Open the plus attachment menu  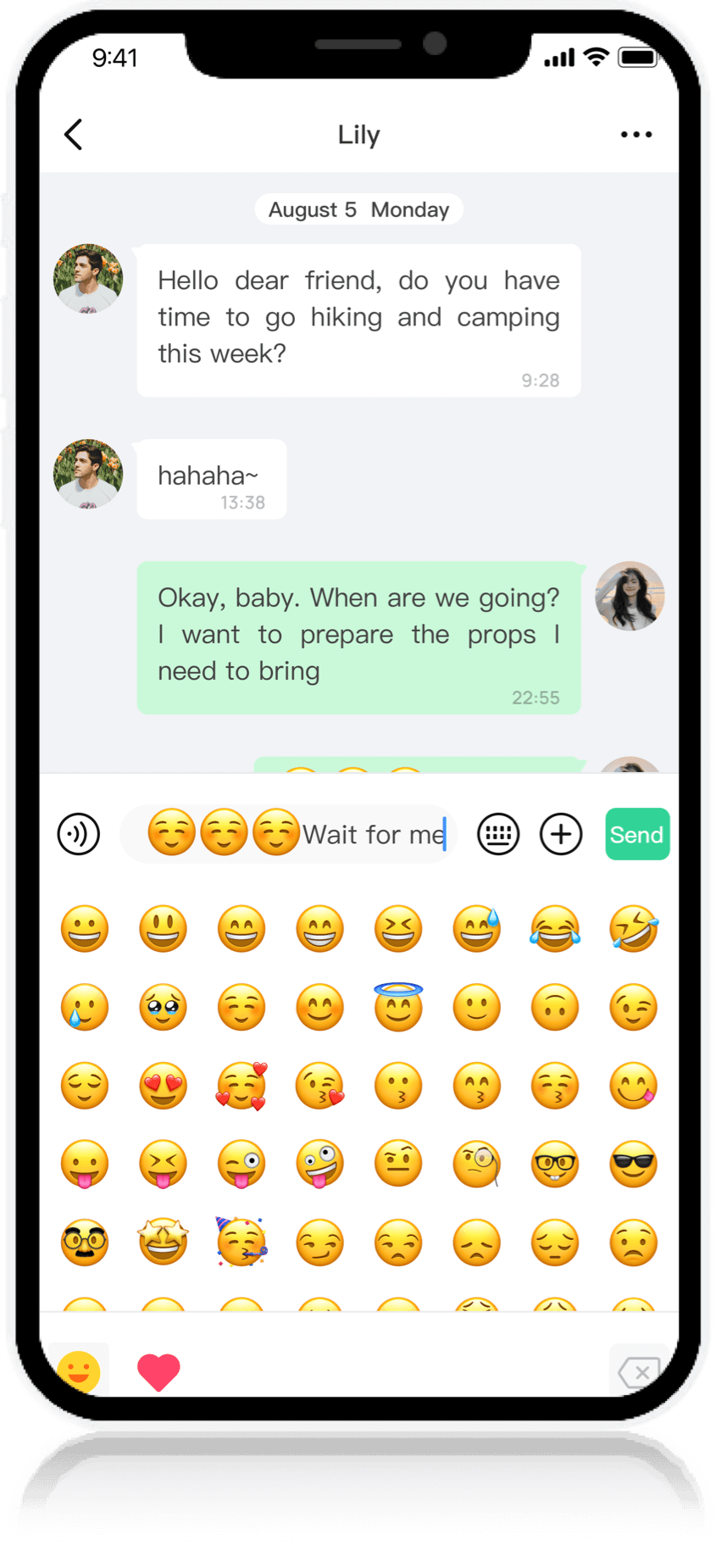[x=561, y=834]
